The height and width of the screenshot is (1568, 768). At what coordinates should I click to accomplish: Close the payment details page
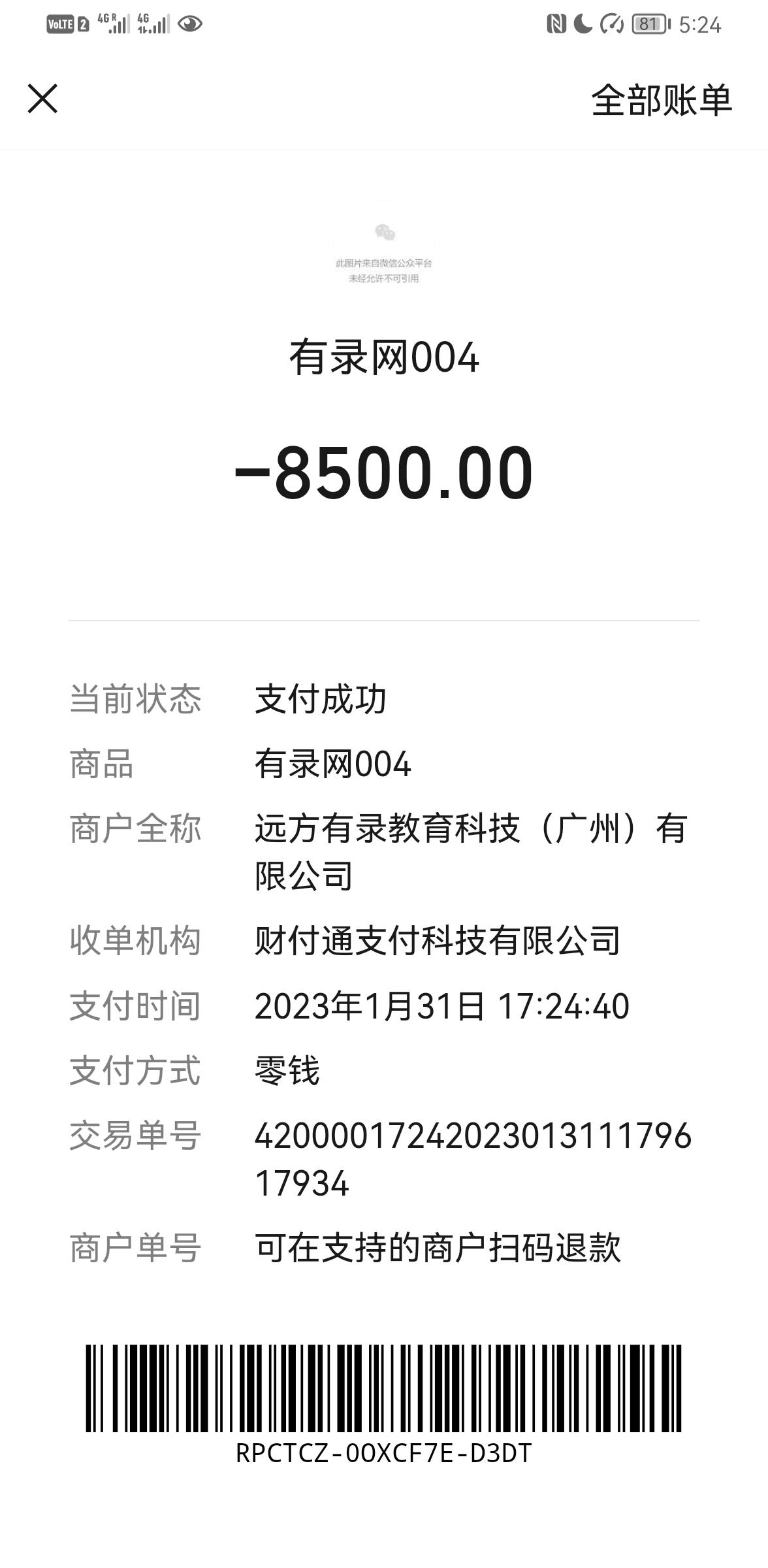pyautogui.click(x=42, y=99)
